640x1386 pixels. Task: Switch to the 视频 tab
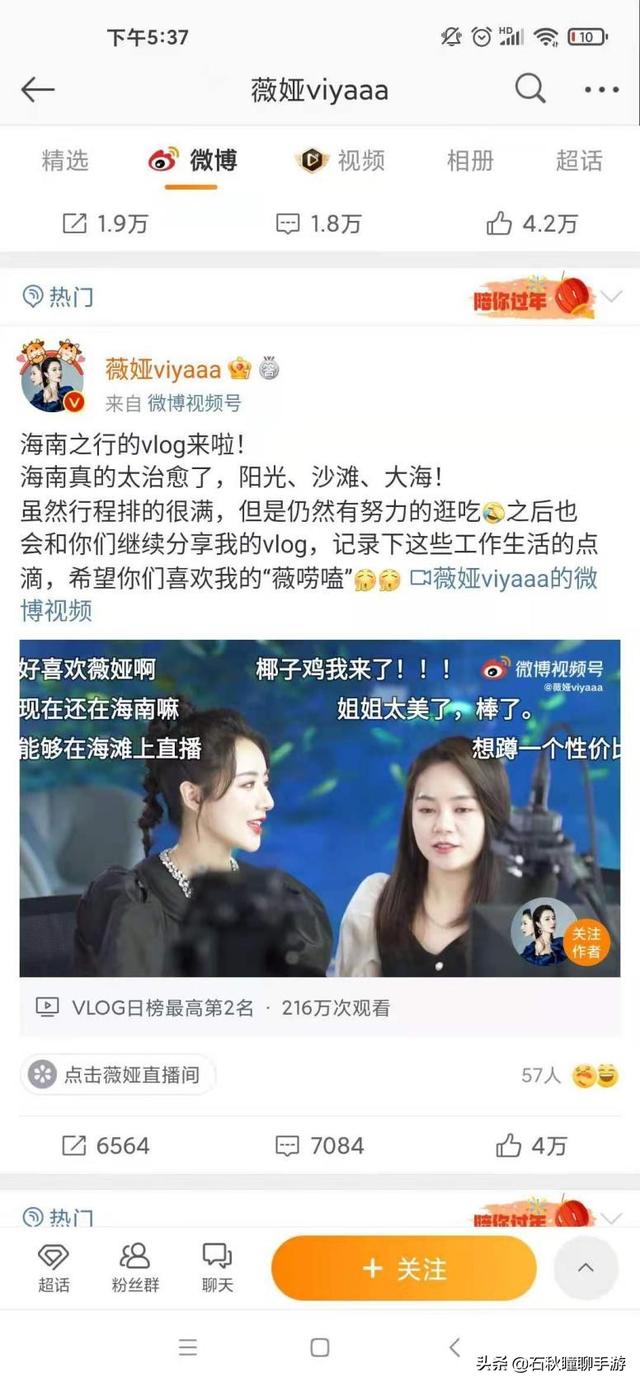(x=340, y=160)
